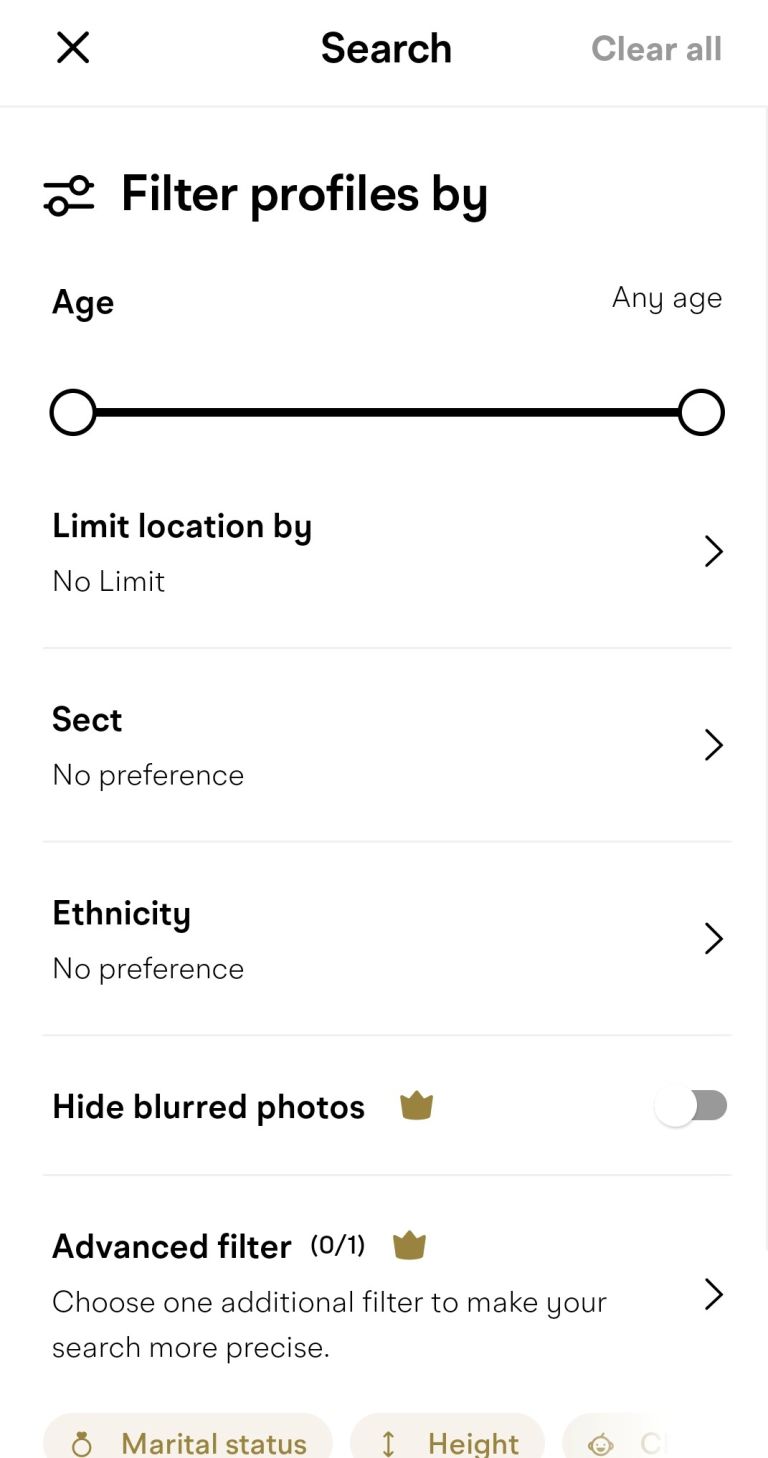
Task: Open the Sect preference
Action: (386, 746)
